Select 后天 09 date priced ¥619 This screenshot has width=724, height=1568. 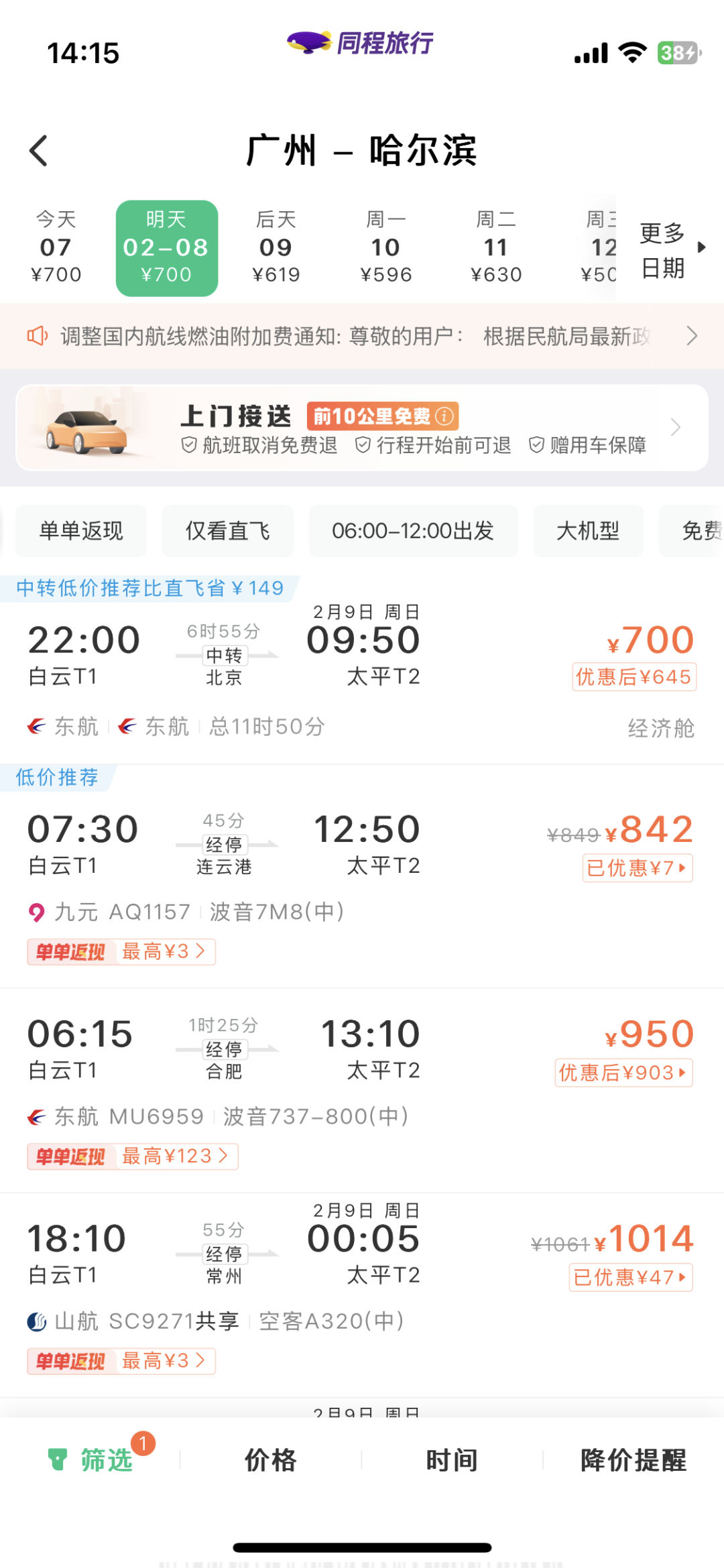coord(276,247)
